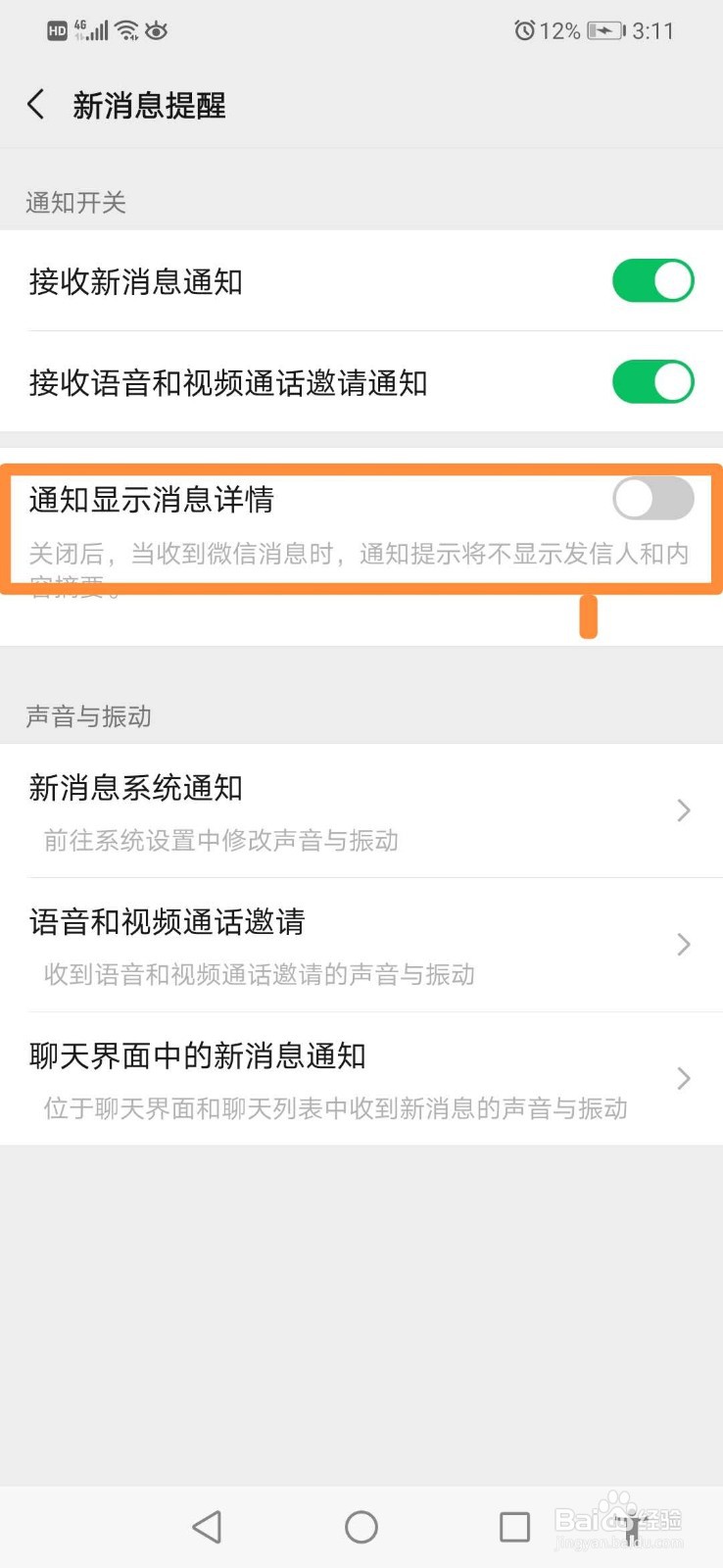Tap the Wi-Fi icon in the status bar
Image resolution: width=723 pixels, height=1568 pixels.
click(x=124, y=29)
